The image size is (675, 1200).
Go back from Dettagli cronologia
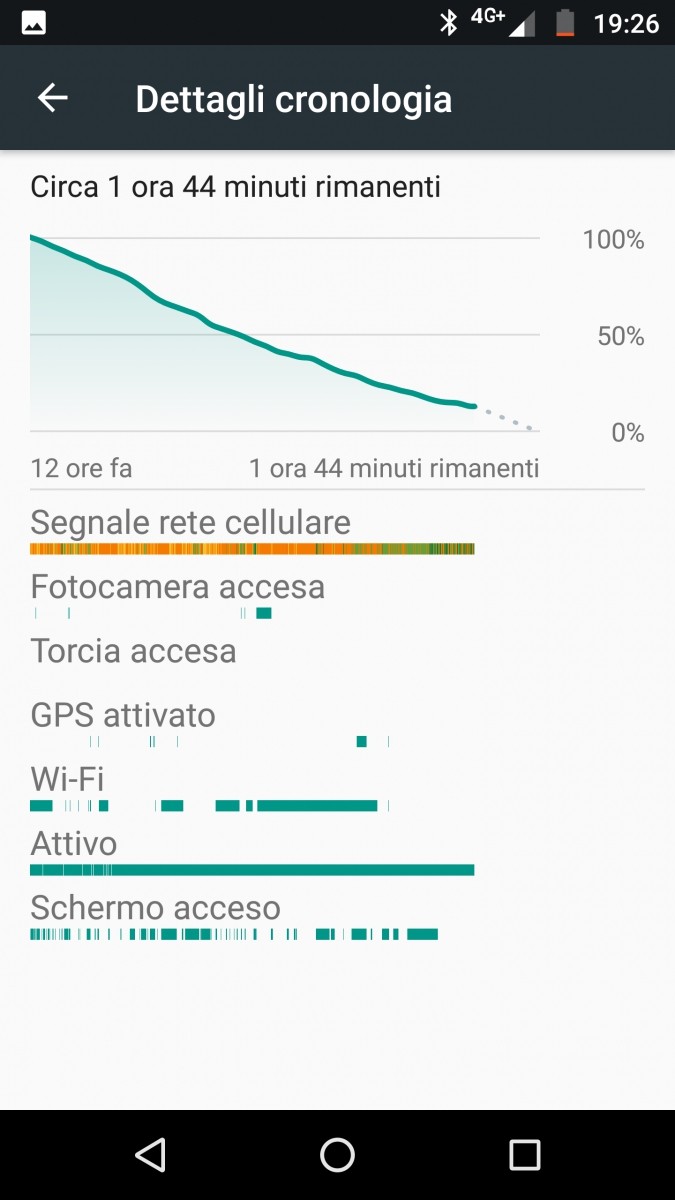(x=52, y=98)
